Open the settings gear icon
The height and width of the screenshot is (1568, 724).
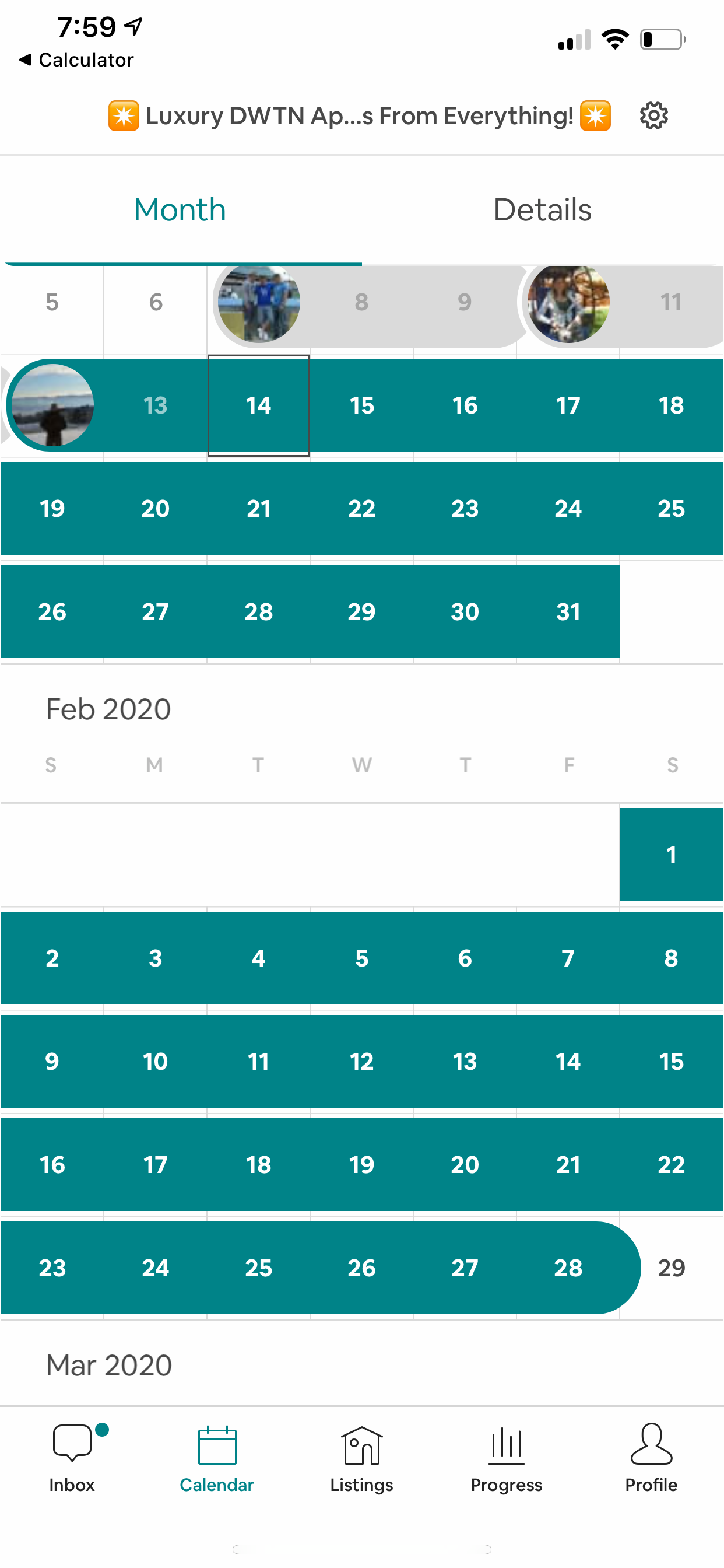[653, 116]
